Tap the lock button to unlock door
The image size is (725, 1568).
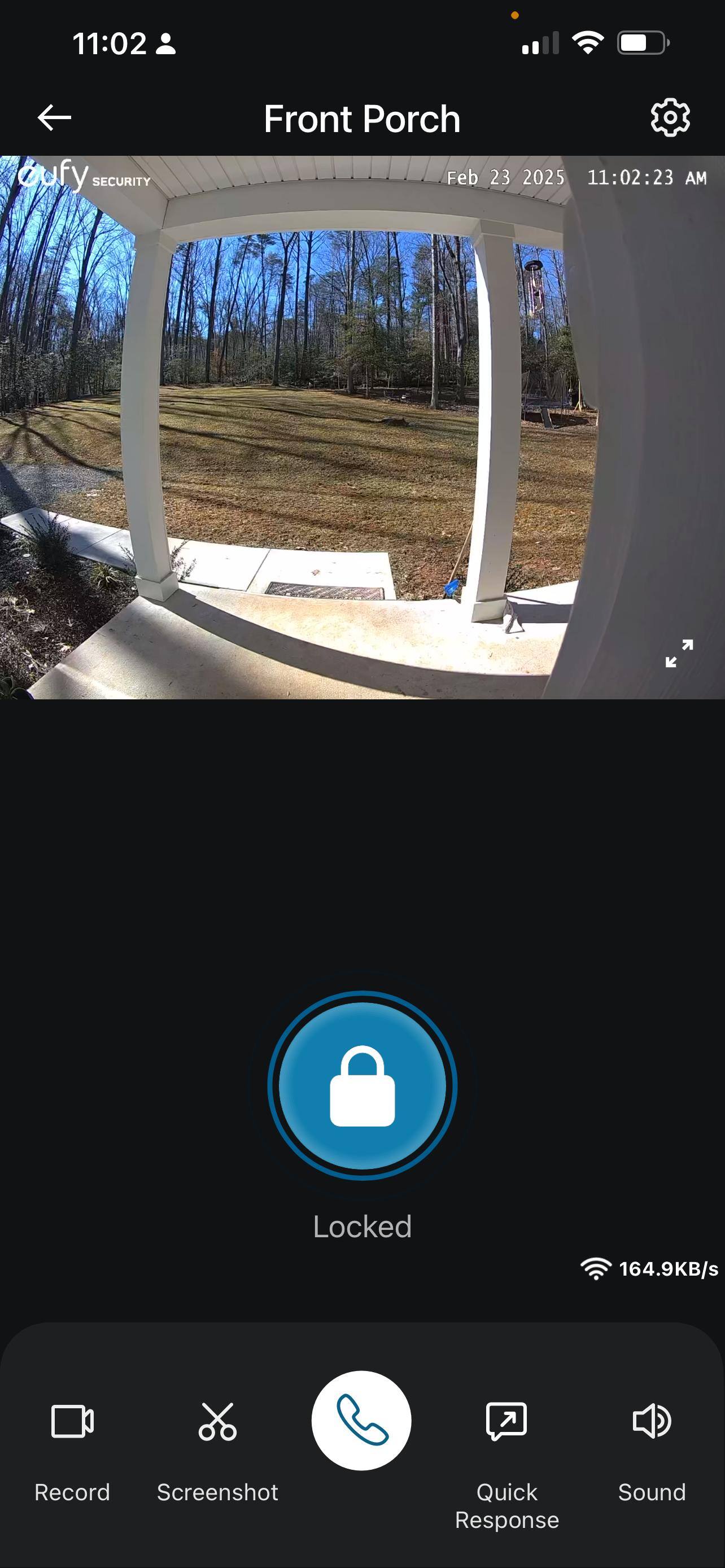362,1086
